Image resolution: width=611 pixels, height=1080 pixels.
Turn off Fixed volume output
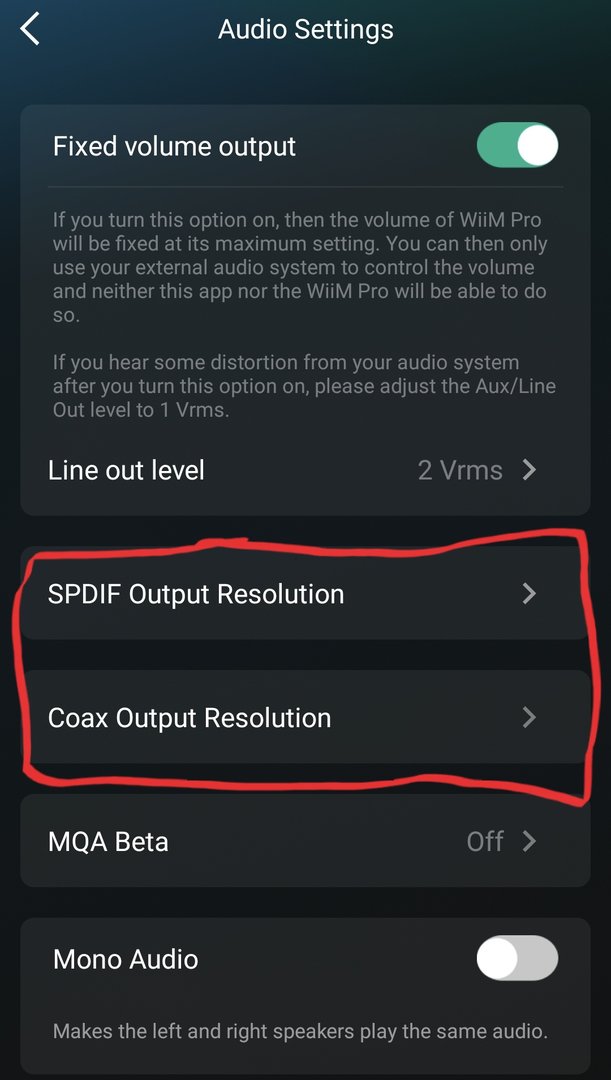point(517,146)
